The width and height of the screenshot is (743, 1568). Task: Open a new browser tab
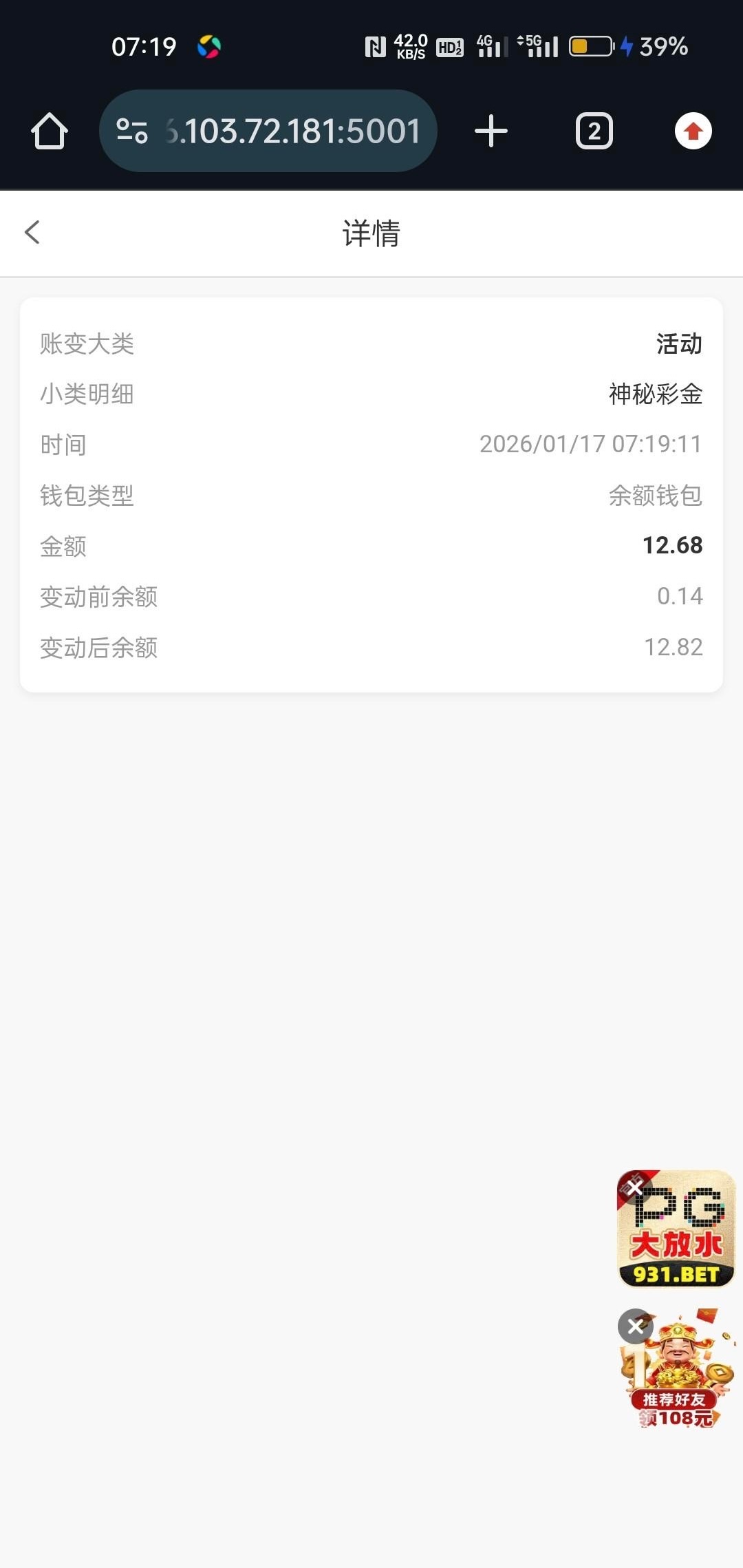(x=491, y=131)
